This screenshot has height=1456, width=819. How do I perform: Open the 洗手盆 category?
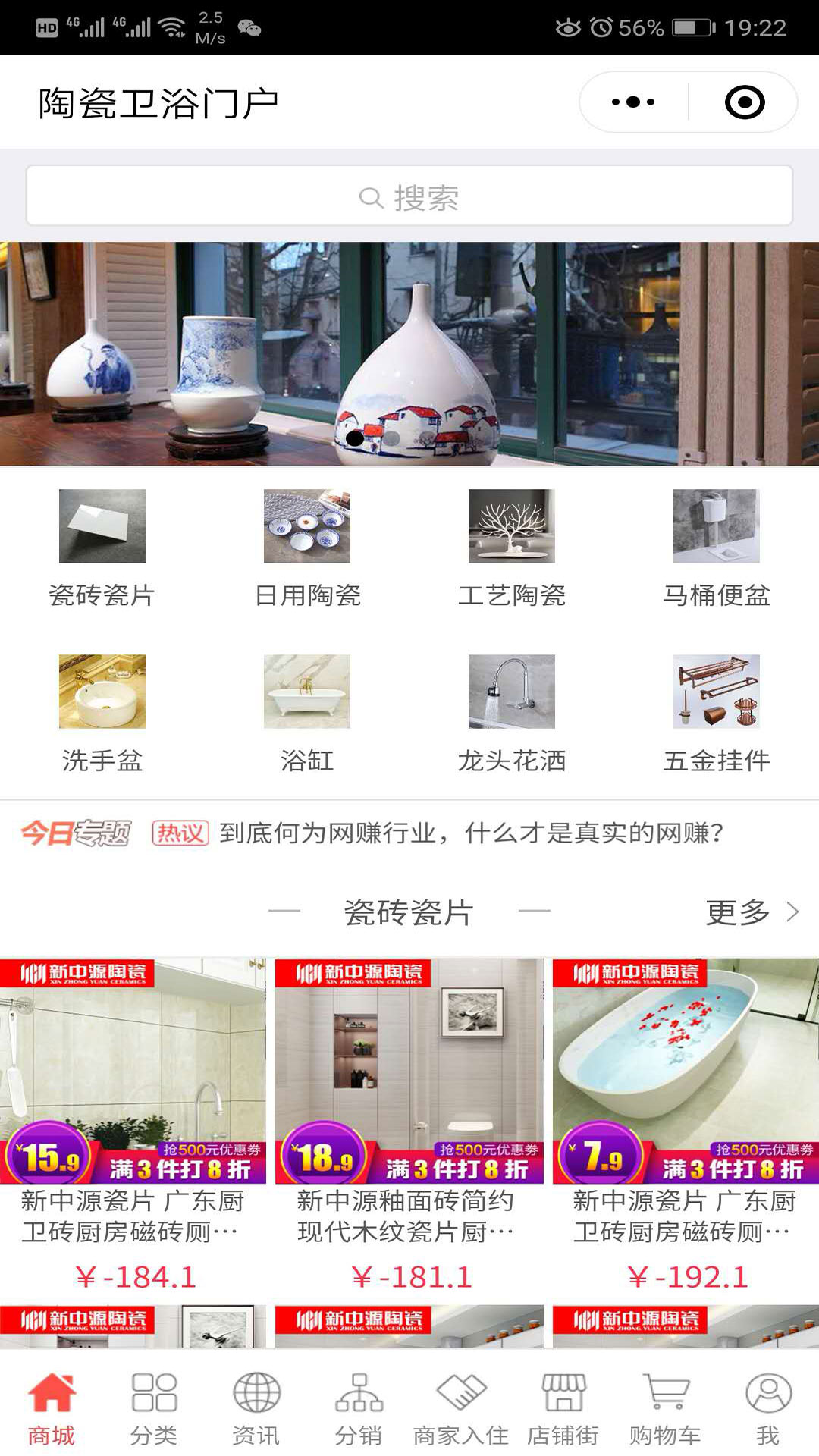click(x=102, y=692)
